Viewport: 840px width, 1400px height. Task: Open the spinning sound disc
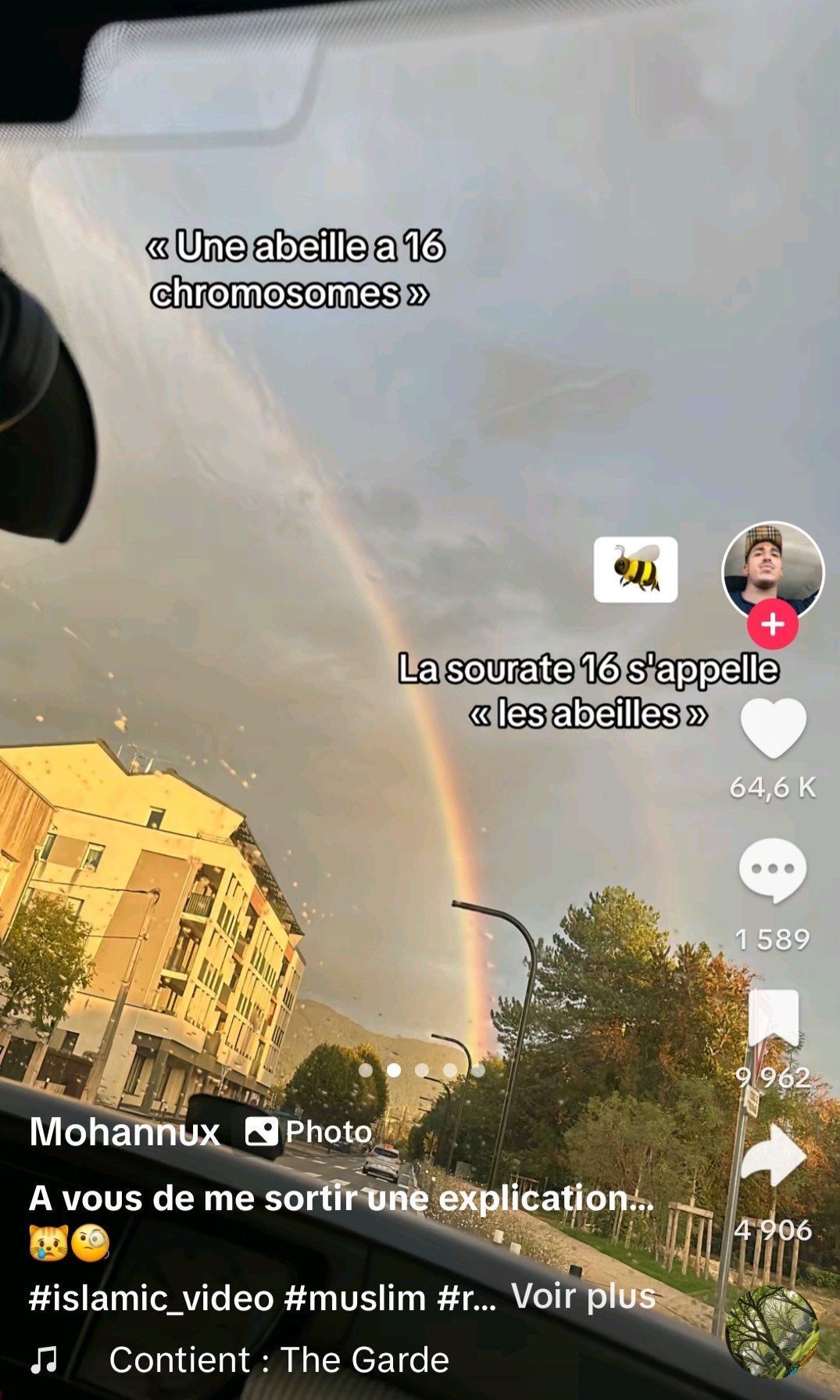pos(772,1332)
